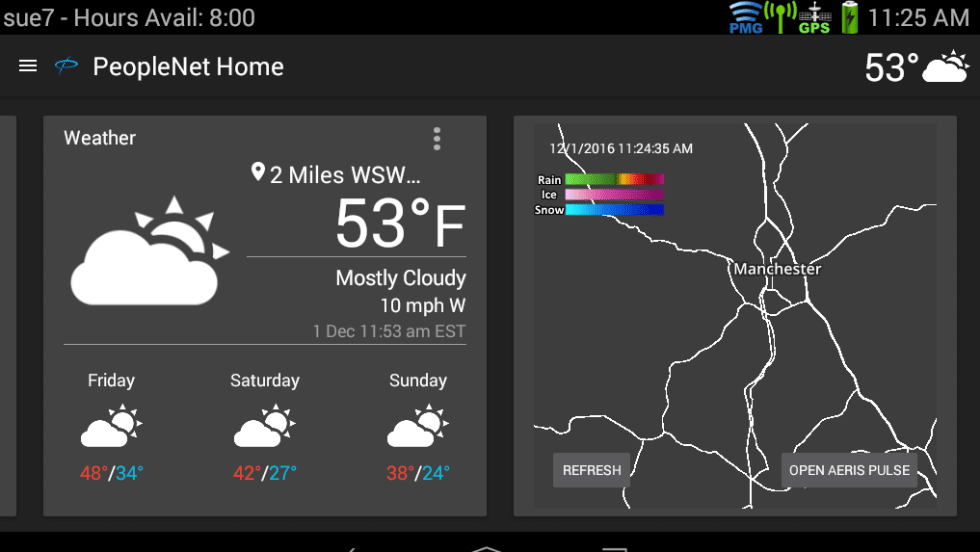Viewport: 980px width, 552px height.
Task: Open the Weather card overflow menu
Action: [x=436, y=138]
